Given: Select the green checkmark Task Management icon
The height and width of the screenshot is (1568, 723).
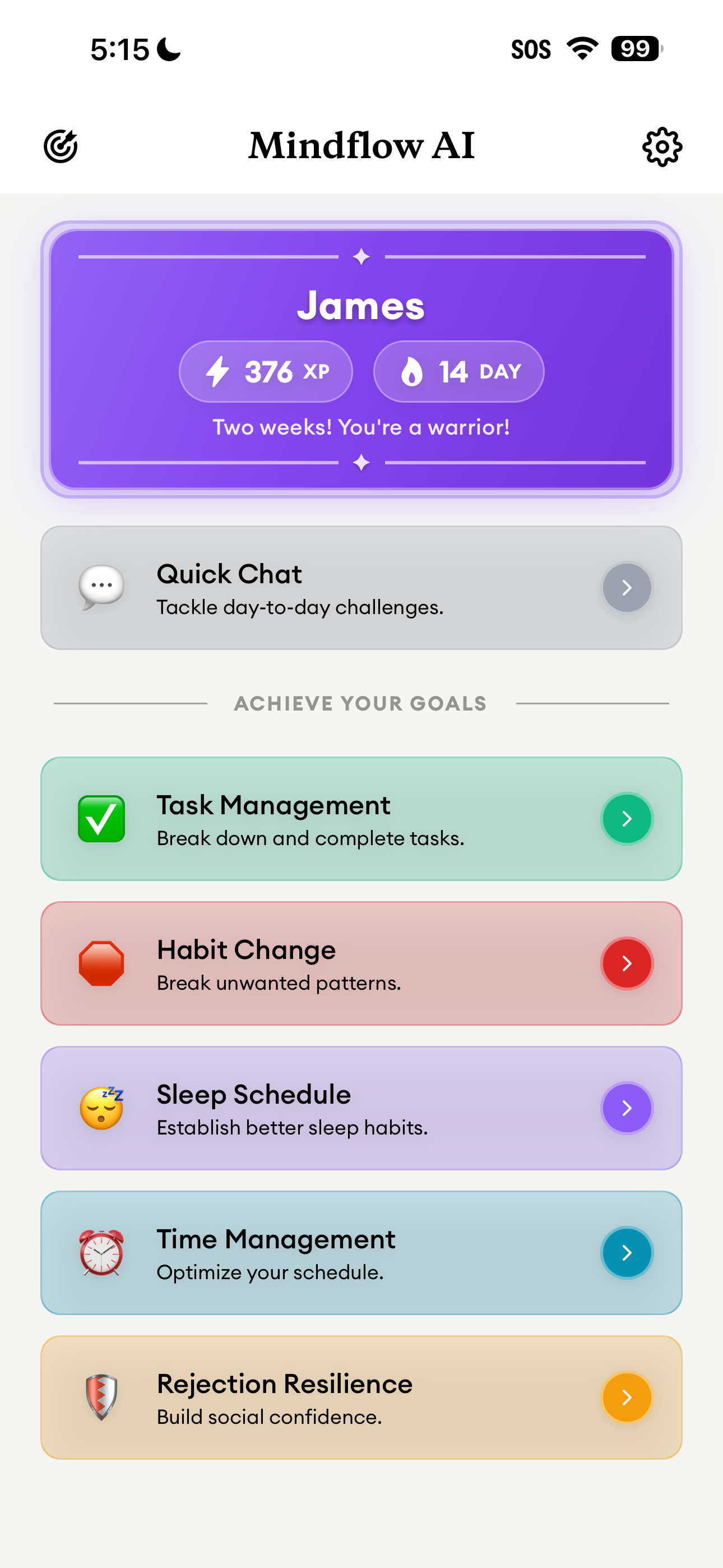Looking at the screenshot, I should (x=101, y=819).
